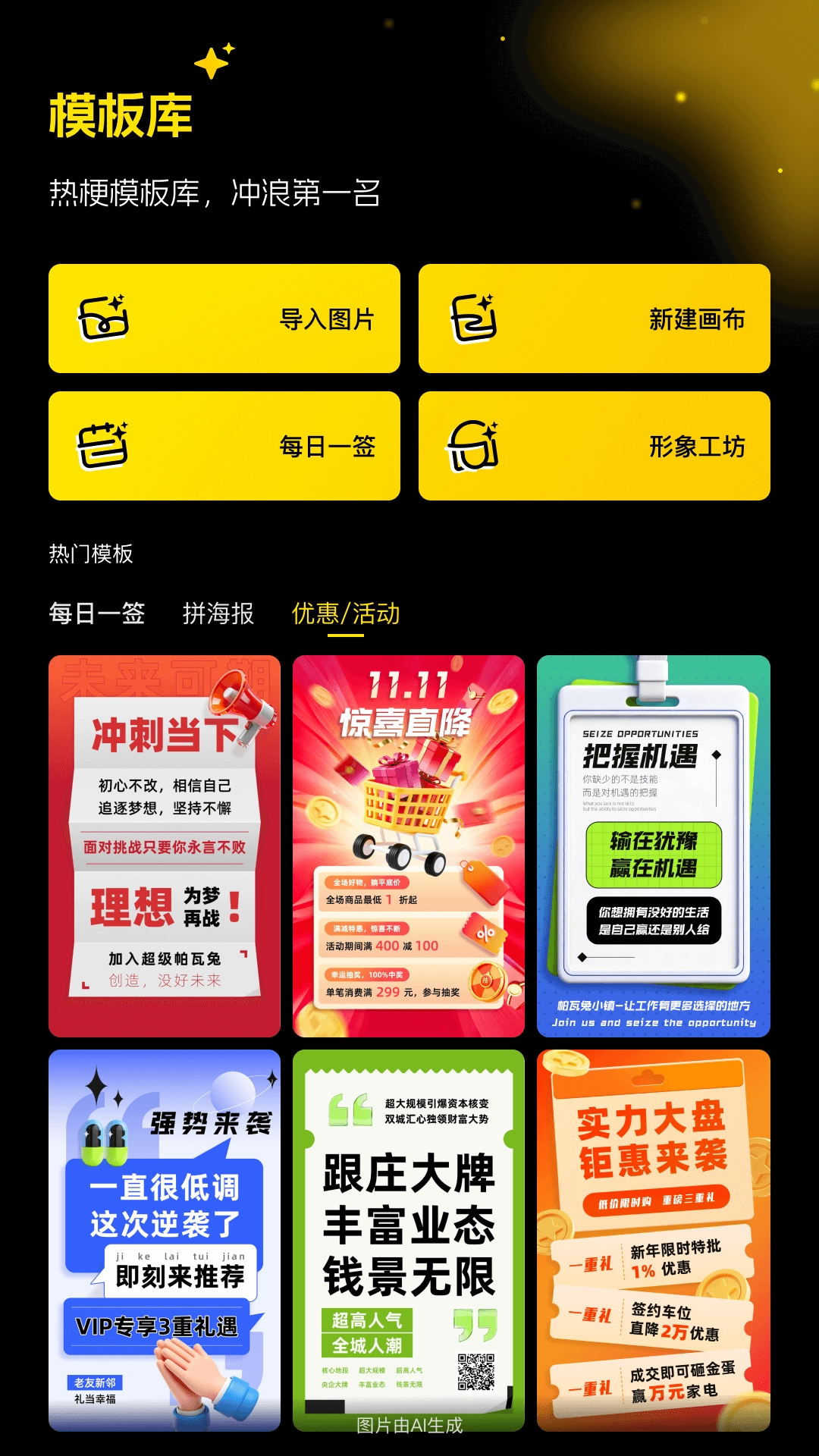Switch to the 每日一签 tab
Image resolution: width=819 pixels, height=1456 pixels.
(x=97, y=613)
